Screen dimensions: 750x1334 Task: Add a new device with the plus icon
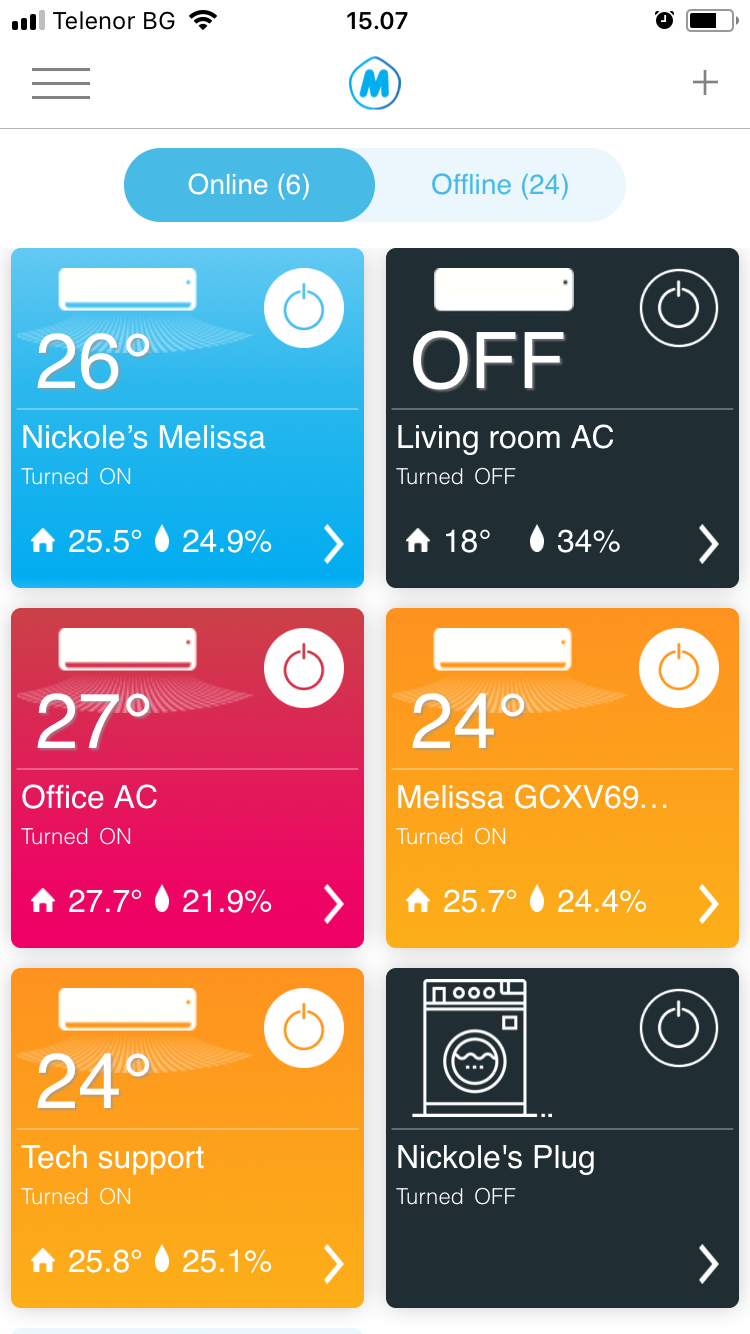pos(705,83)
